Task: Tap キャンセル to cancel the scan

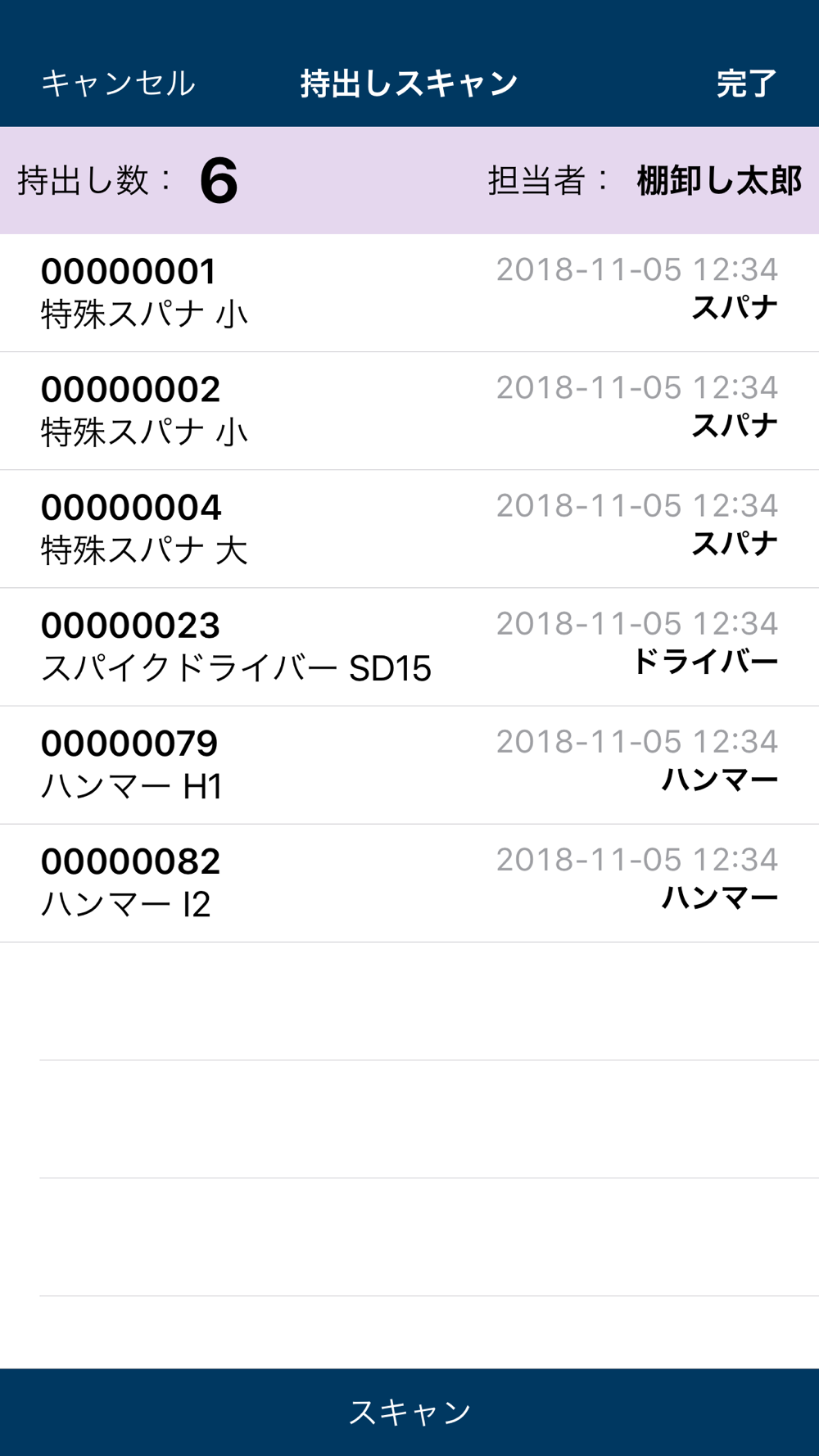Action: [x=118, y=84]
